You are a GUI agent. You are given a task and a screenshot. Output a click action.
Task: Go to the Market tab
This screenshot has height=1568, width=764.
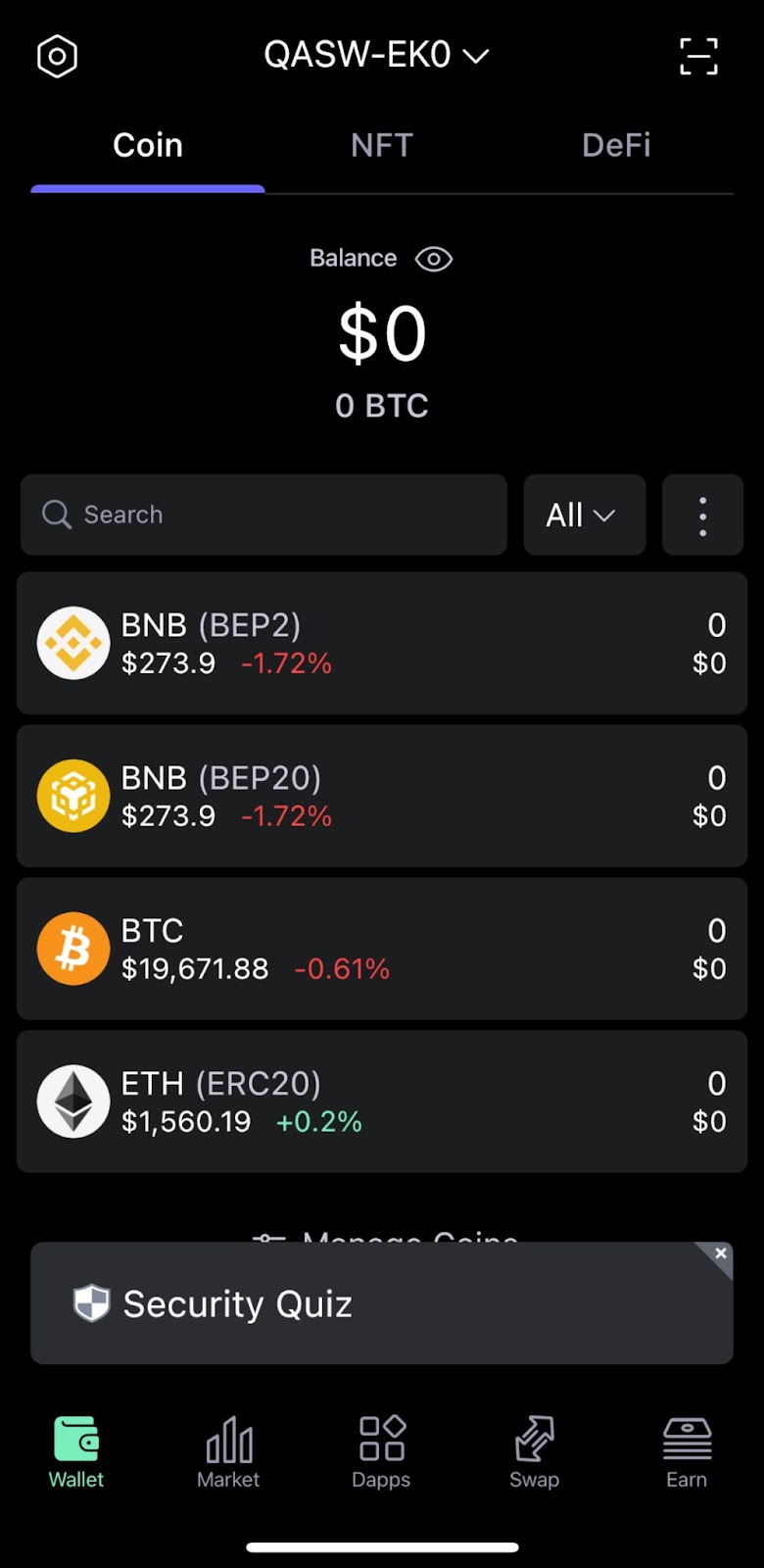(x=228, y=1452)
